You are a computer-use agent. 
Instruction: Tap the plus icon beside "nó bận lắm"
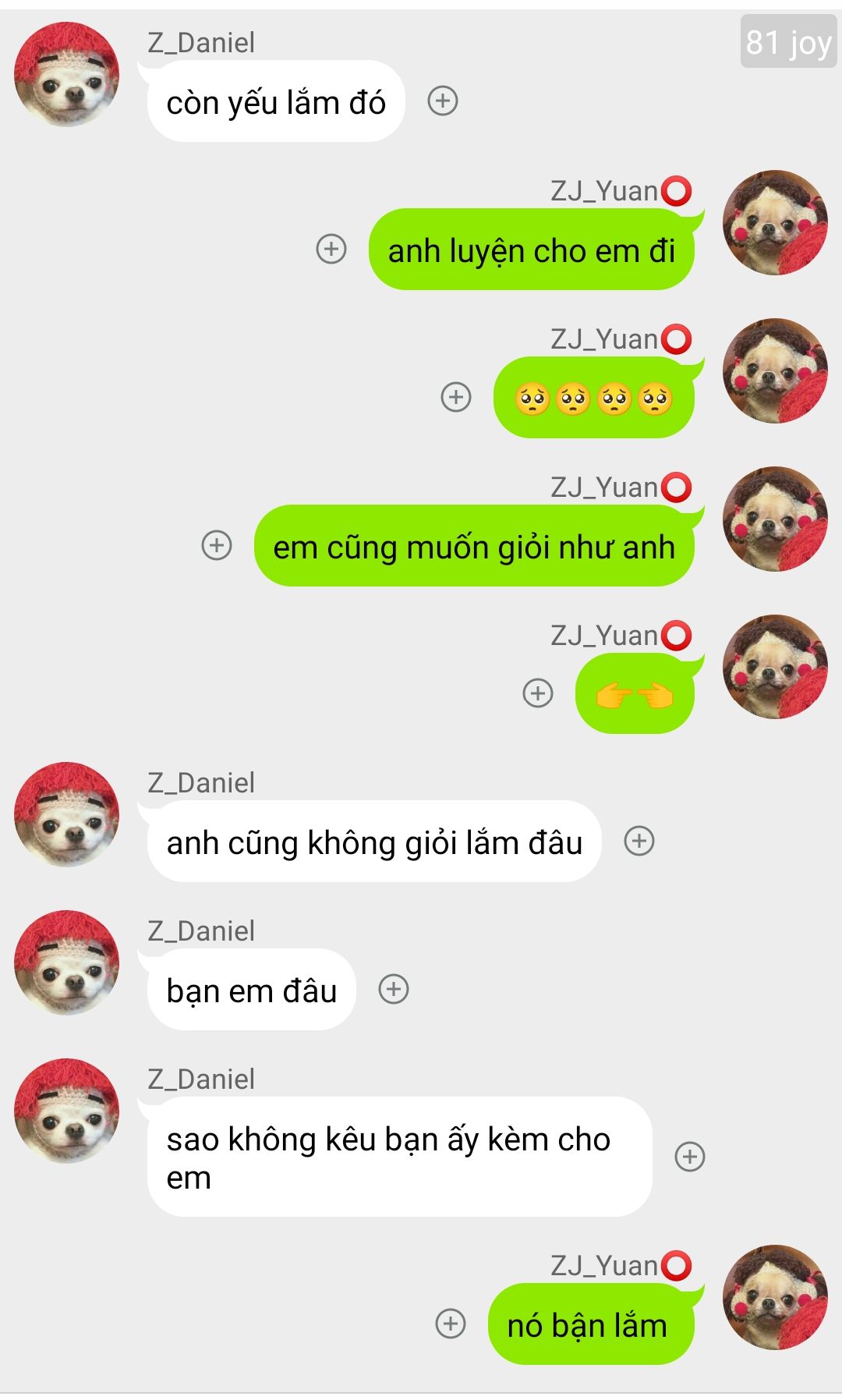pos(451,1324)
